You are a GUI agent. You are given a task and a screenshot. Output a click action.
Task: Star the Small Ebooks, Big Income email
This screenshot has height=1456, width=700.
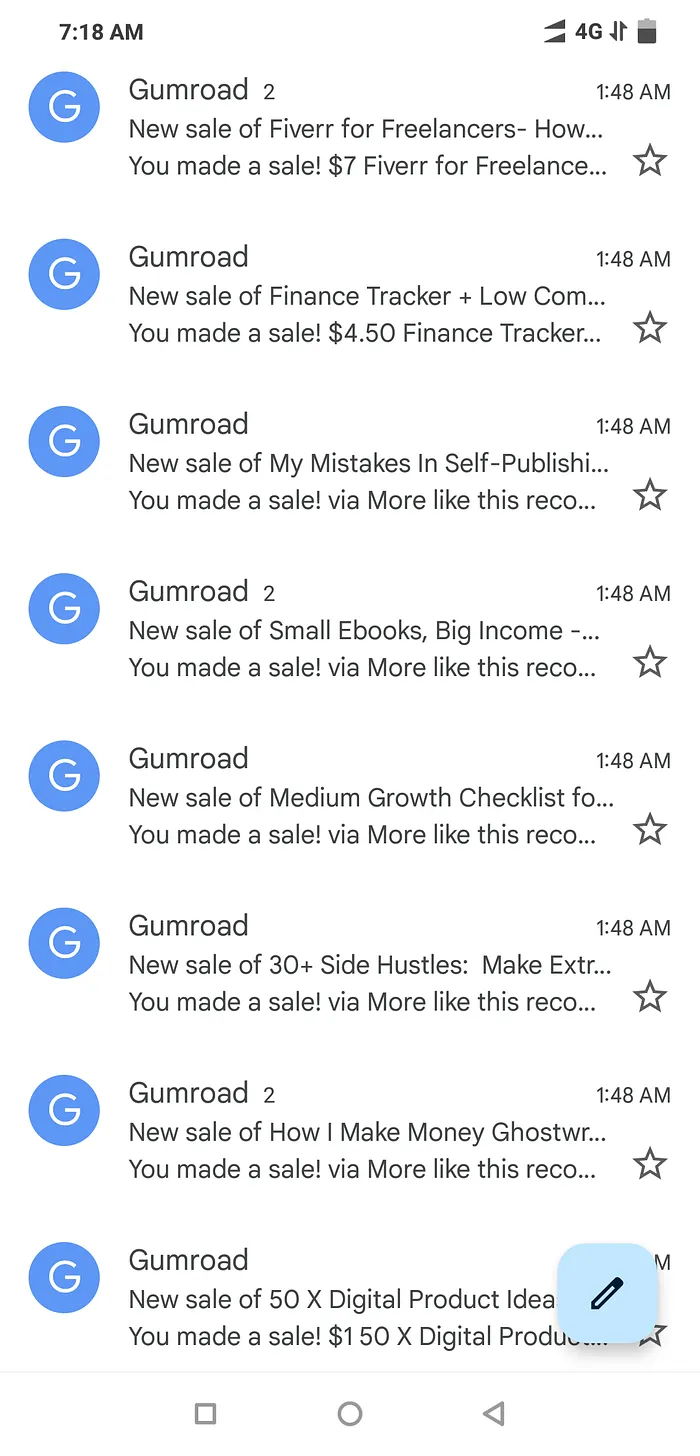coord(650,662)
